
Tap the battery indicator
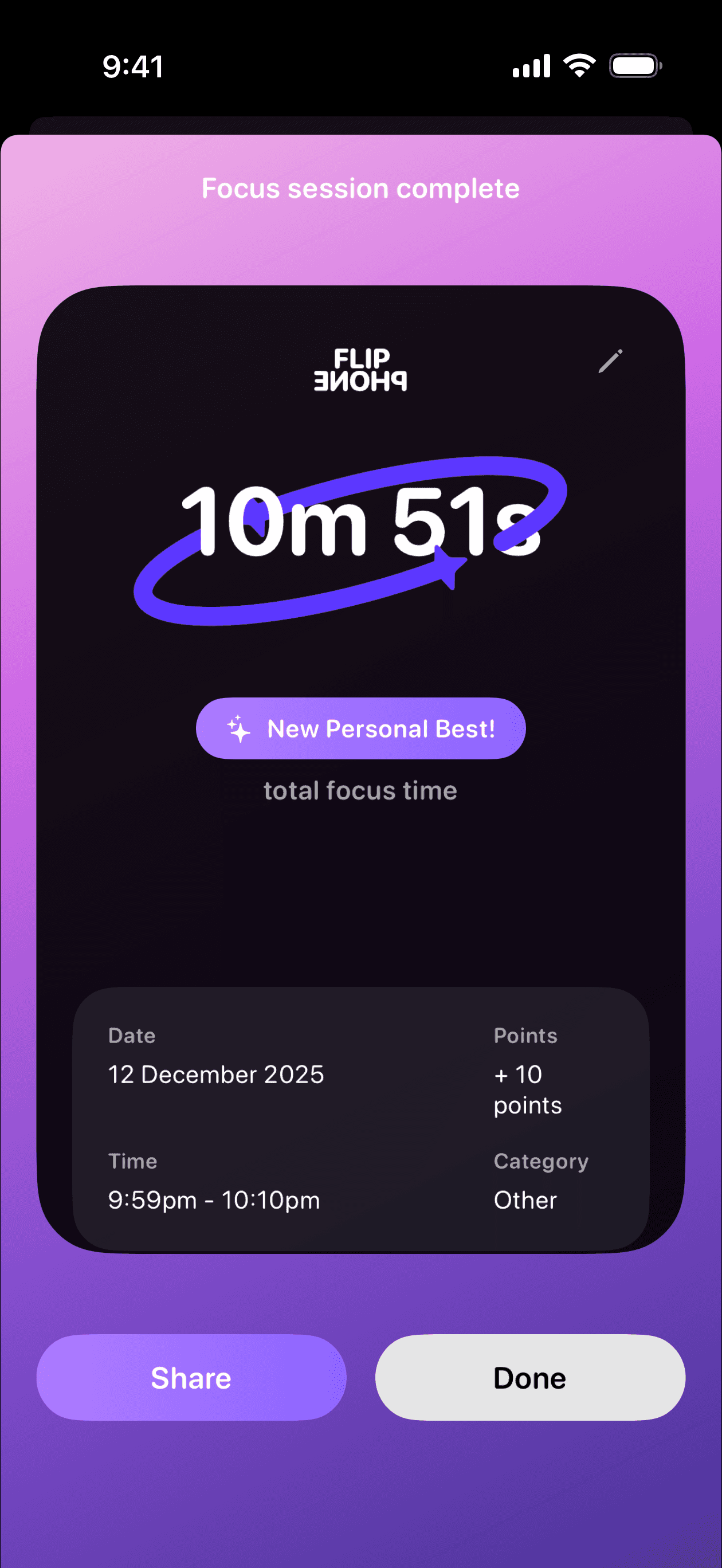coord(633,66)
